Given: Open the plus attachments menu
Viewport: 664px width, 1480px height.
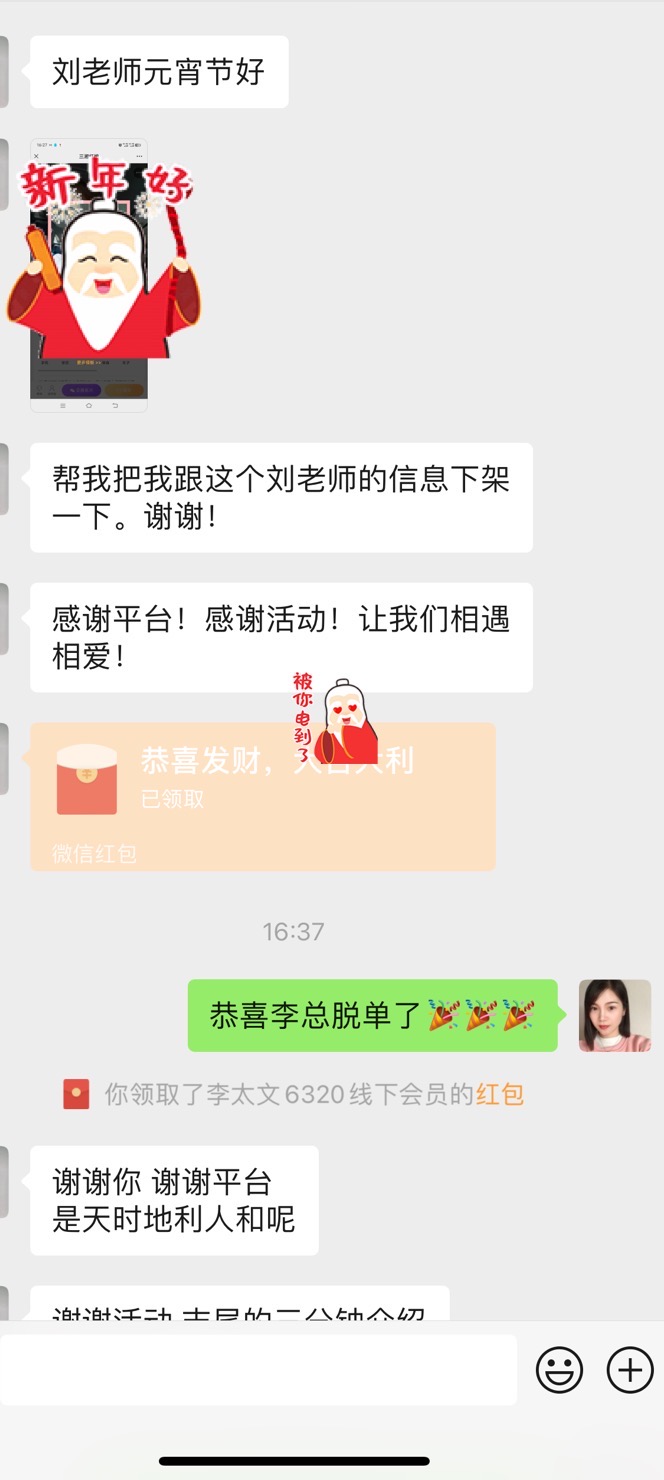Looking at the screenshot, I should click(630, 1370).
